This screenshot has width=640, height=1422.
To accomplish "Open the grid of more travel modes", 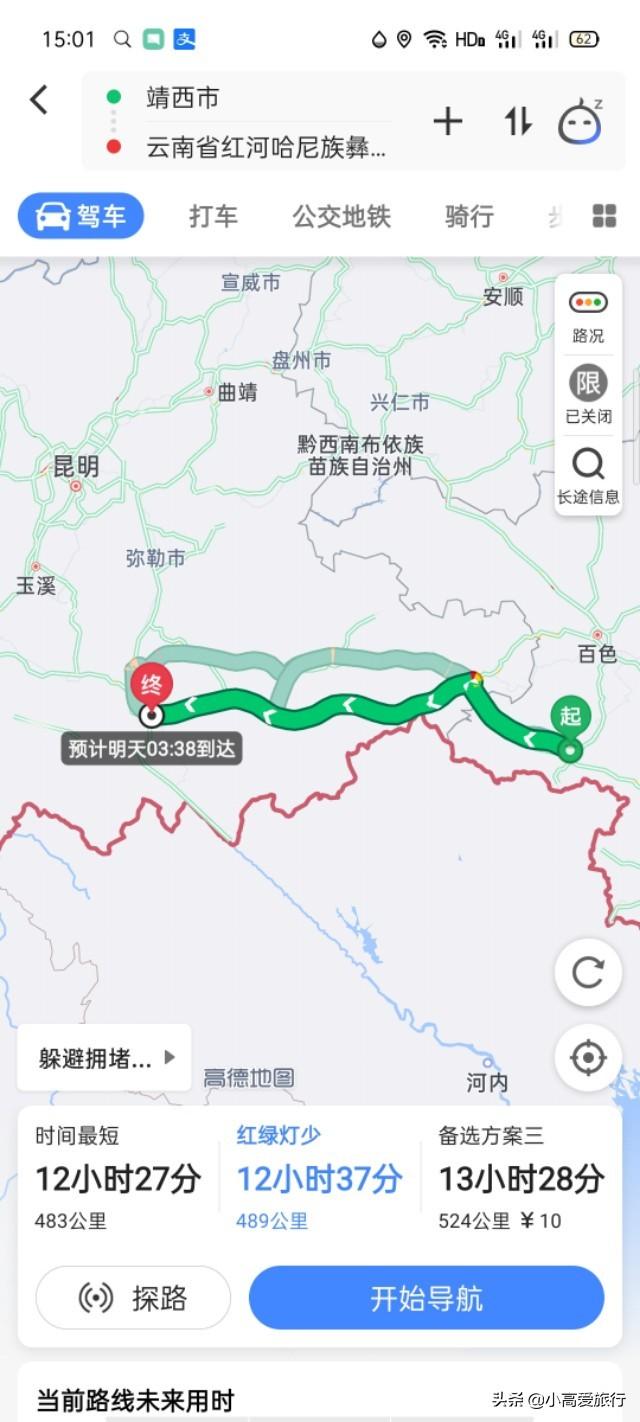I will click(604, 216).
